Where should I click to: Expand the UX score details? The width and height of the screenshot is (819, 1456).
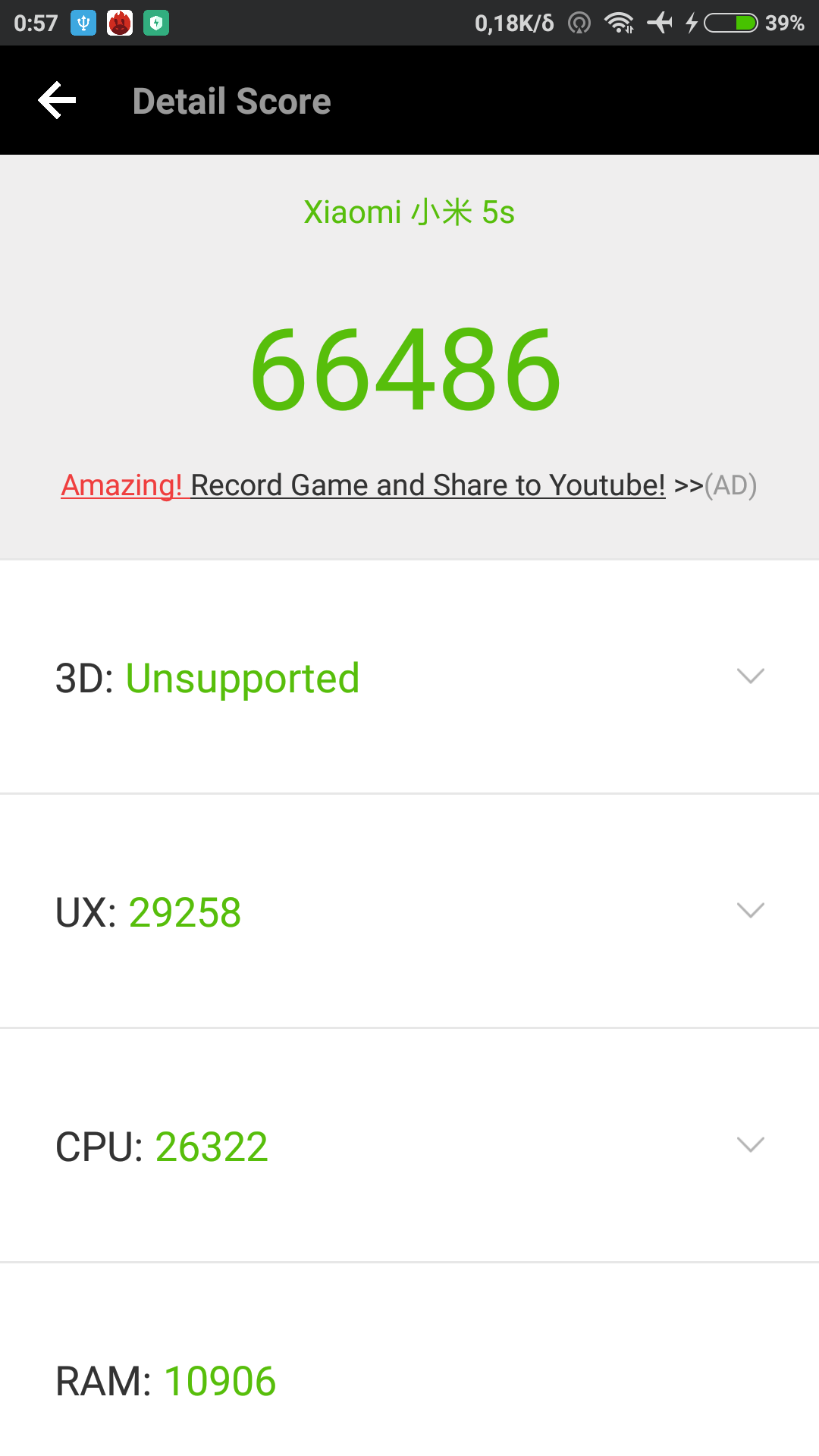pyautogui.click(x=750, y=911)
